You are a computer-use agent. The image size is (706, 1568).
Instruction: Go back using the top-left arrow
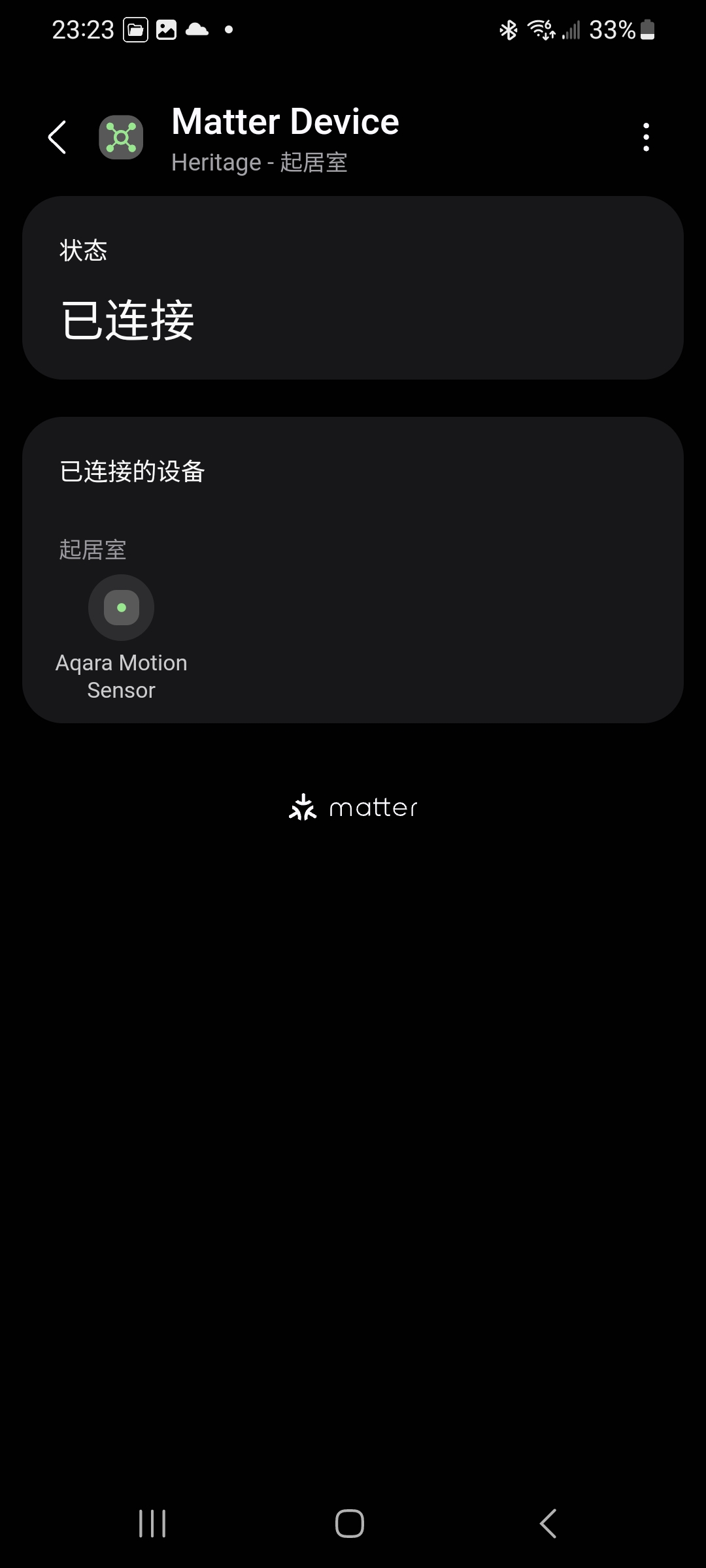57,137
